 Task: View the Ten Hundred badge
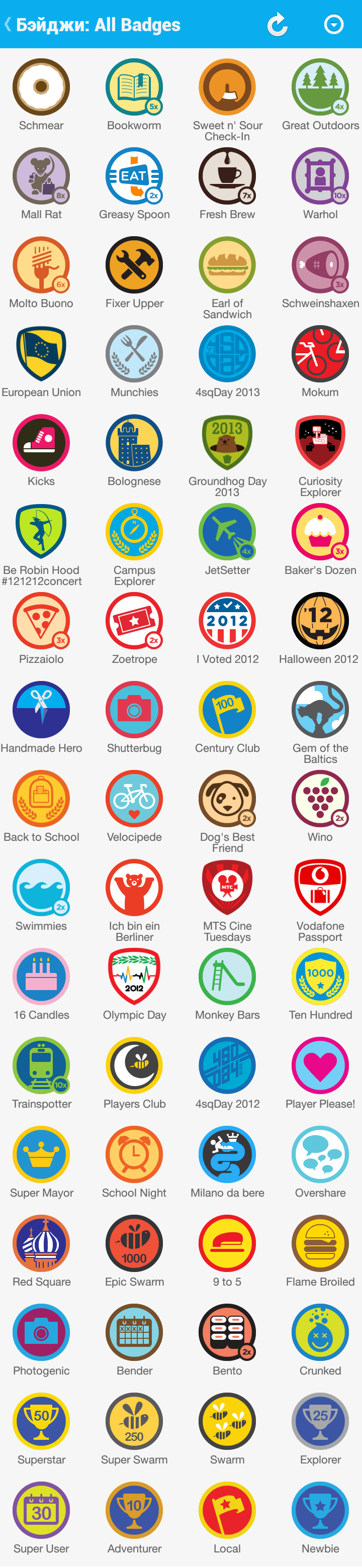pos(320,976)
